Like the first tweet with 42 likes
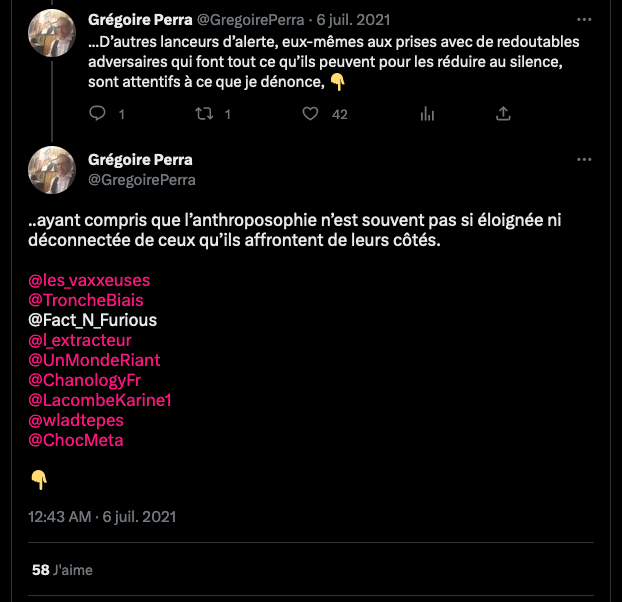The image size is (622, 602). [311, 114]
